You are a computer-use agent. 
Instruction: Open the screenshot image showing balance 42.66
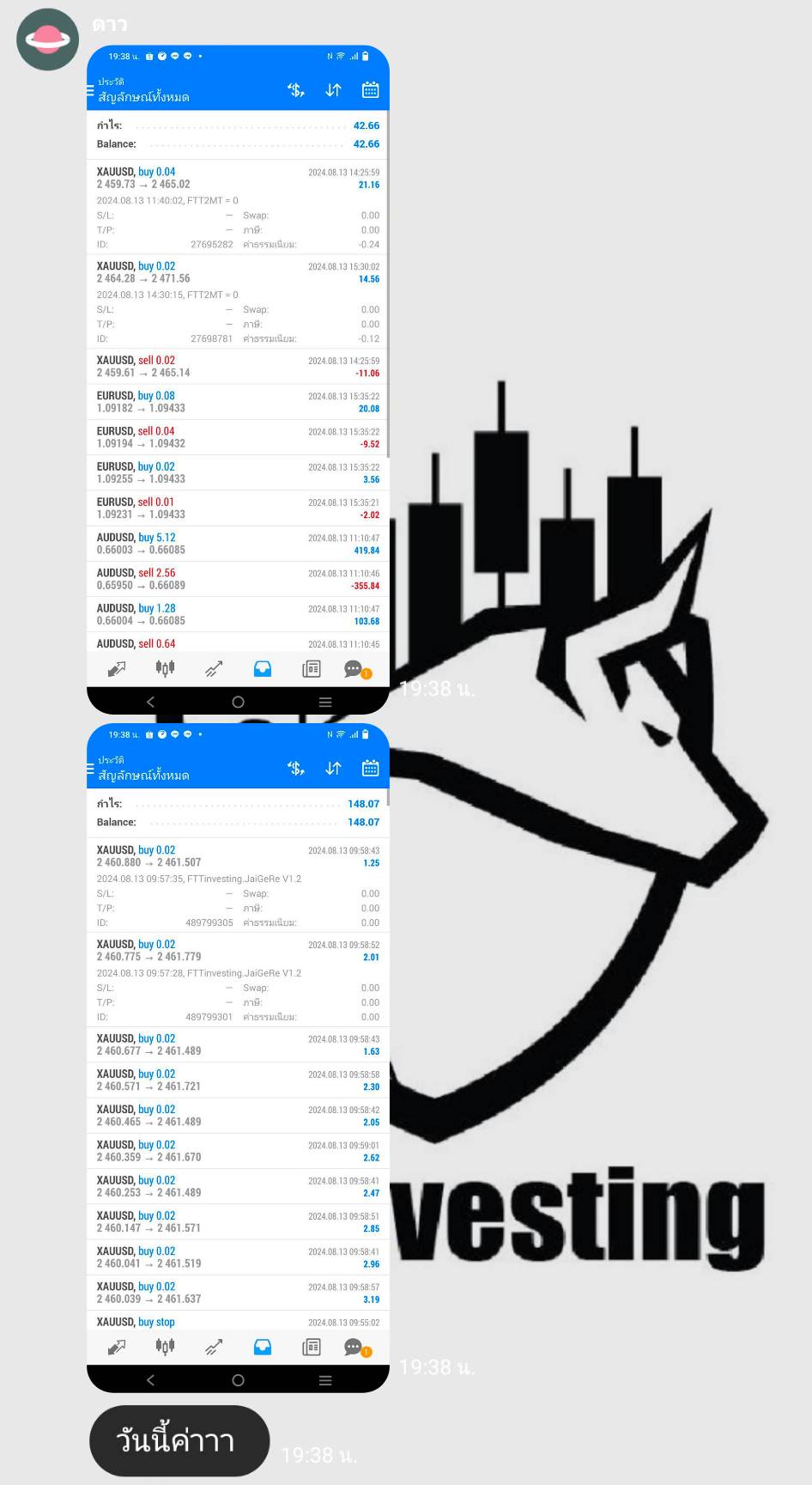pos(238,379)
